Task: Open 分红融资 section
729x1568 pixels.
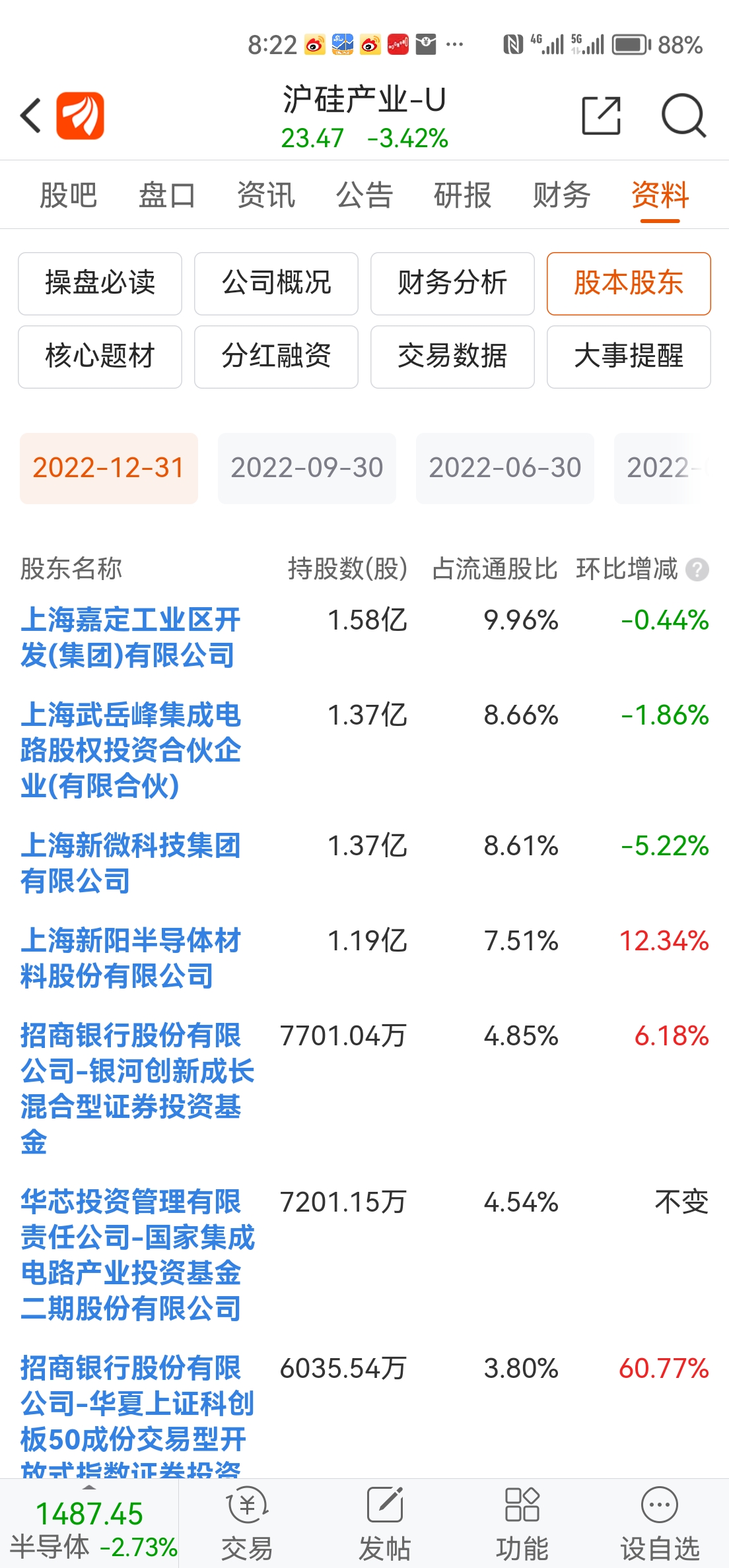Action: click(276, 357)
